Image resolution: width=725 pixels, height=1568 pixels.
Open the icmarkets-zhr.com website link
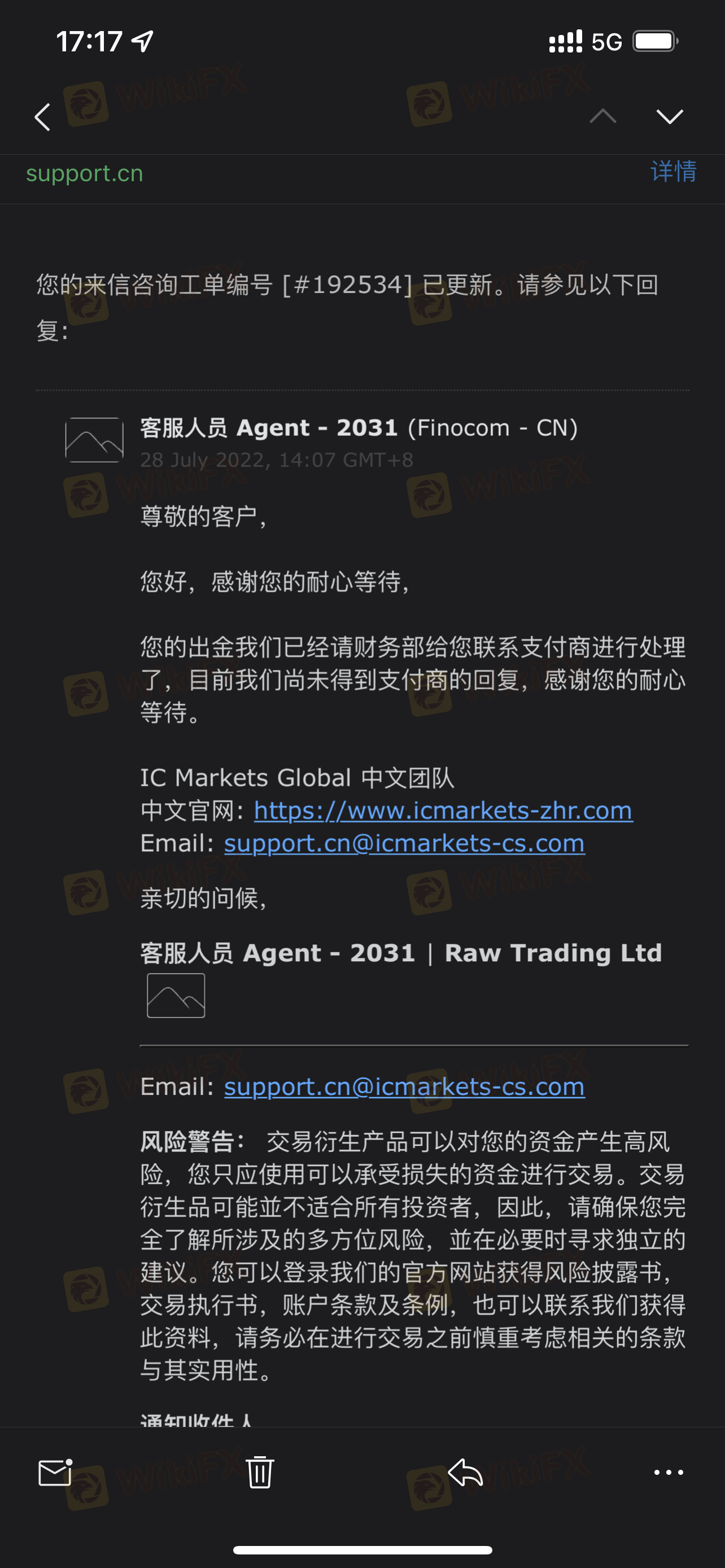(443, 811)
